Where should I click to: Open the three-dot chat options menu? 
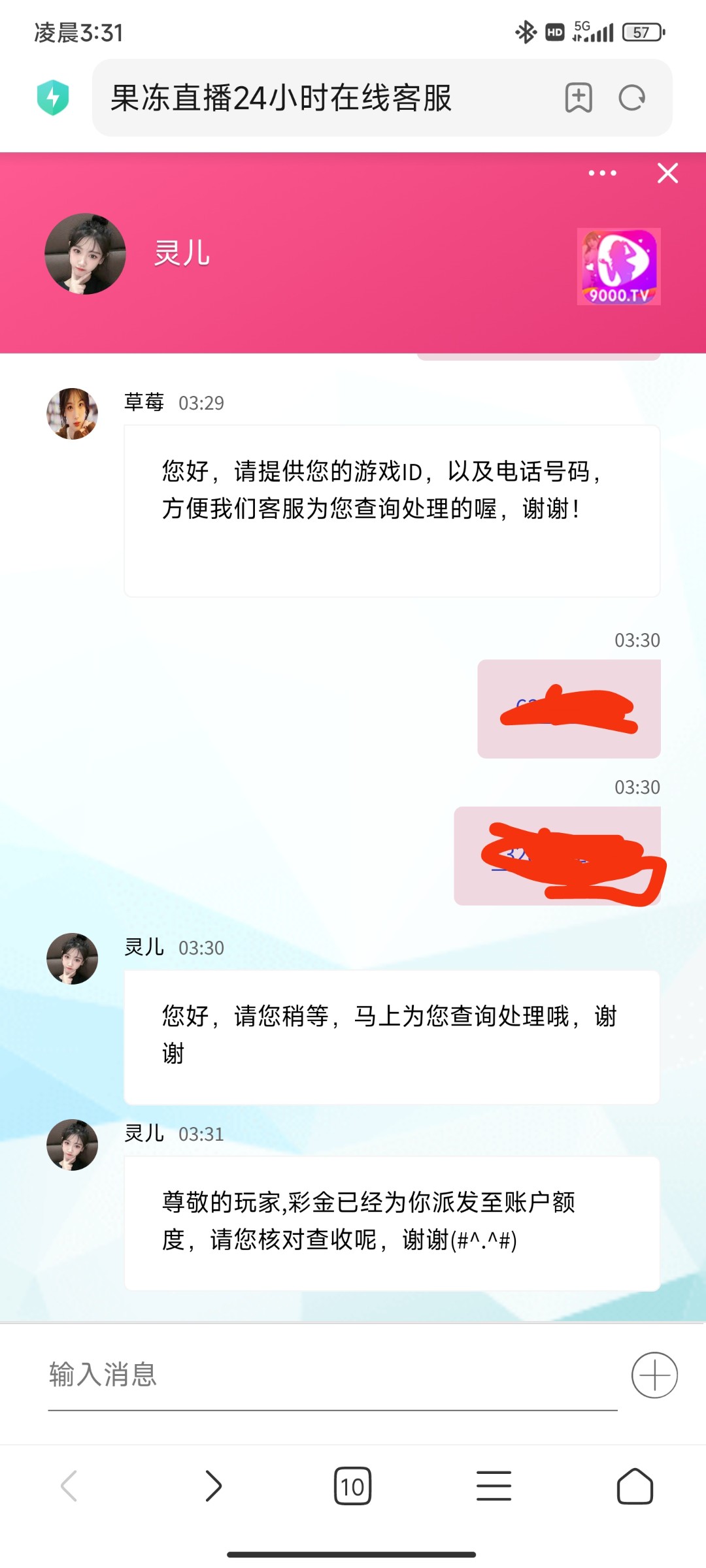(602, 173)
